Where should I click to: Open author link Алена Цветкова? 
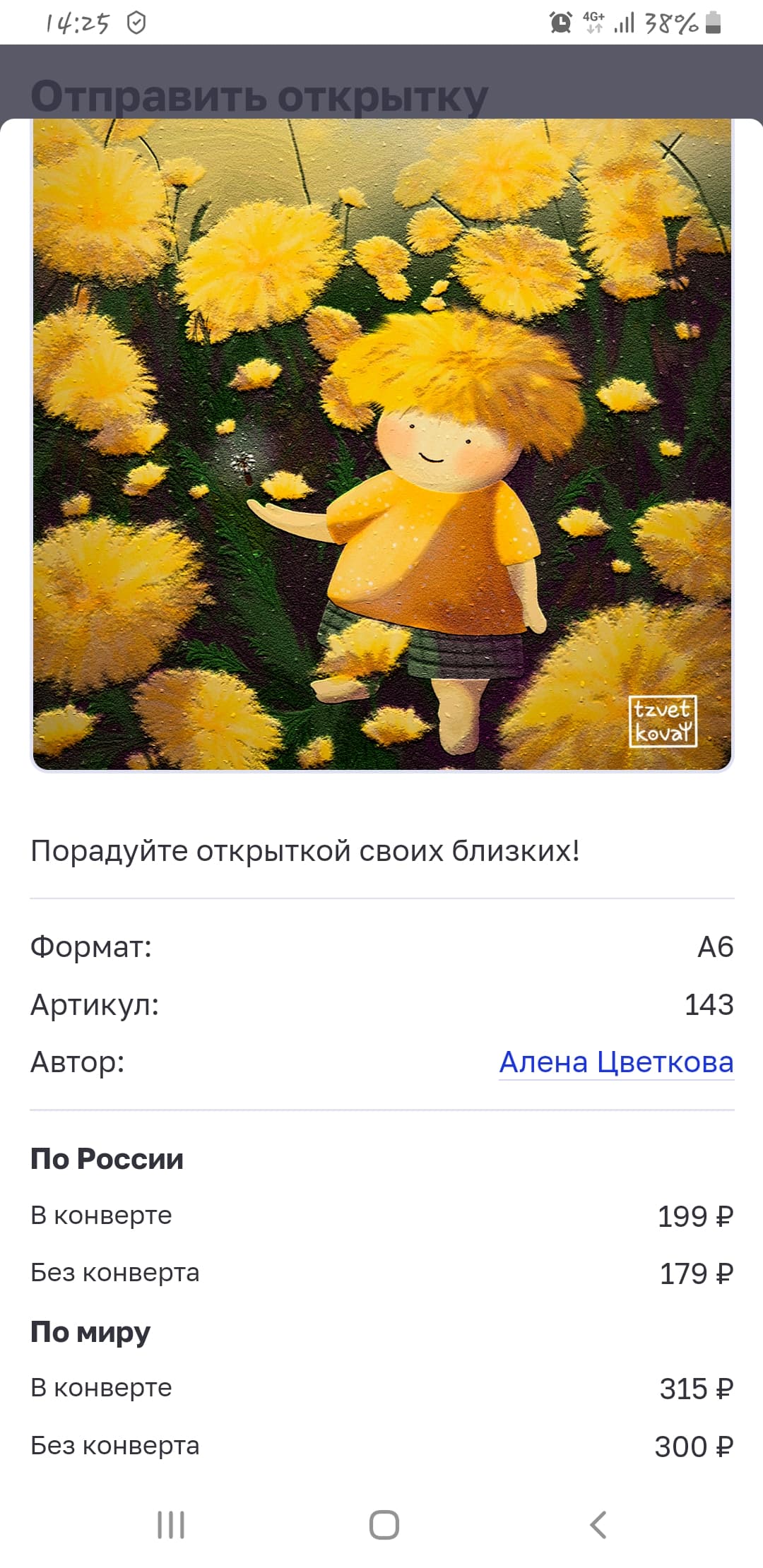pyautogui.click(x=616, y=1062)
